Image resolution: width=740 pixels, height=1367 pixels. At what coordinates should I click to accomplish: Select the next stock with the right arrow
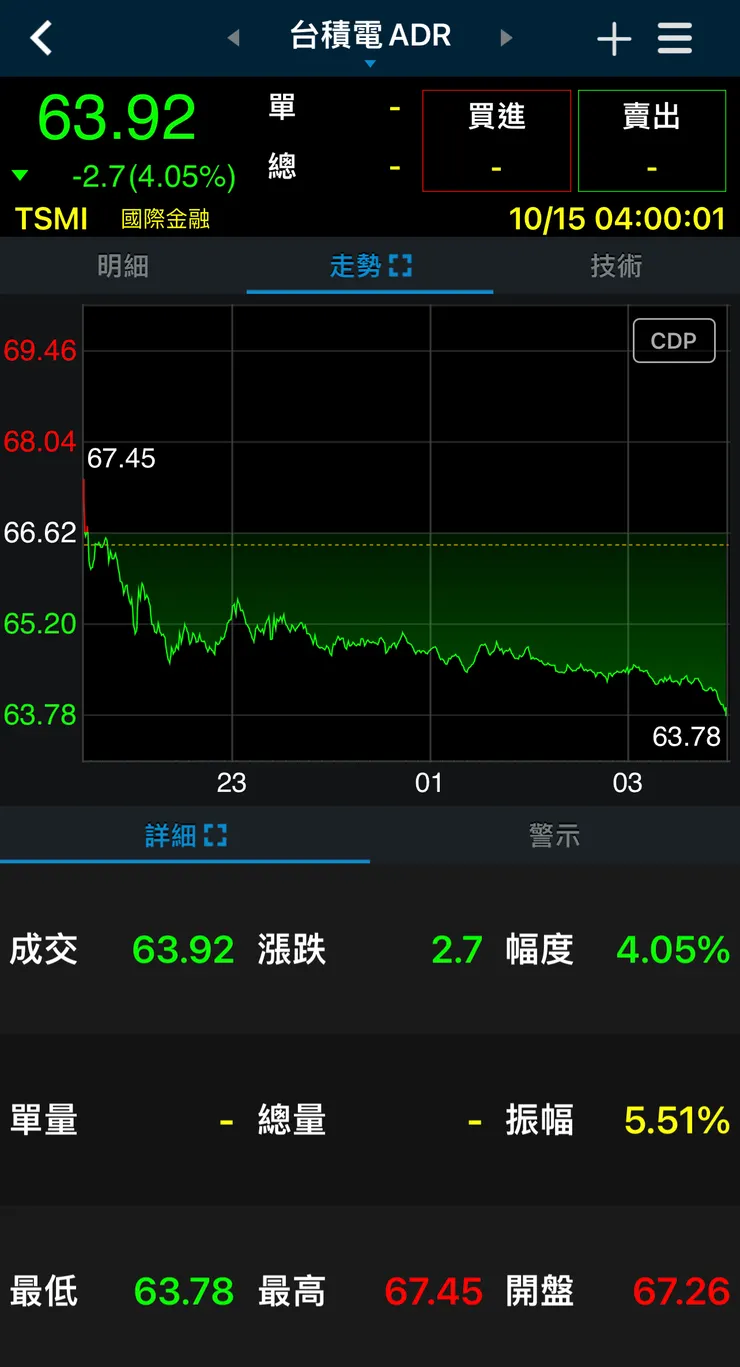[x=506, y=37]
